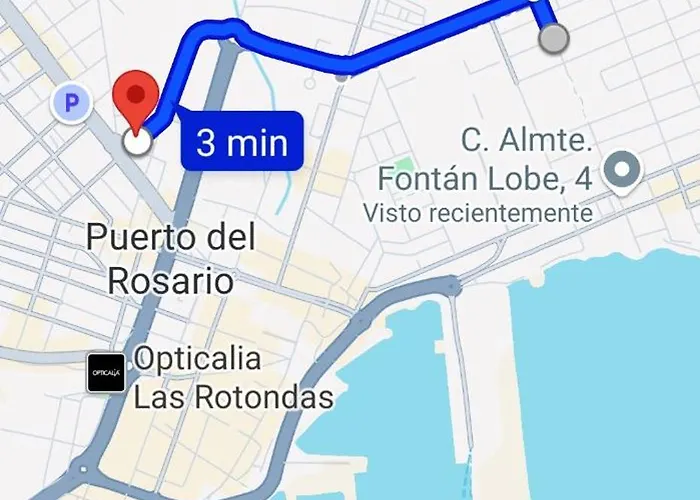Select the 3 min route label
The width and height of the screenshot is (700, 500).
click(x=242, y=142)
